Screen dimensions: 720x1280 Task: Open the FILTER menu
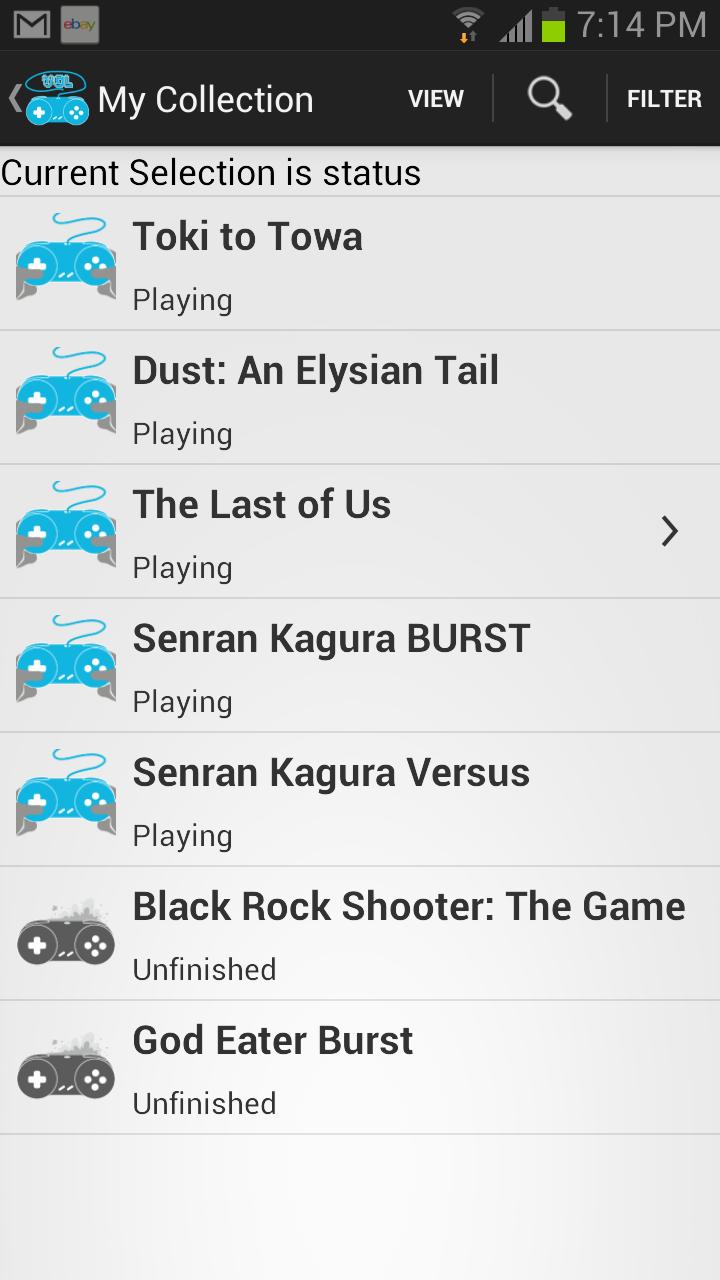[x=664, y=99]
